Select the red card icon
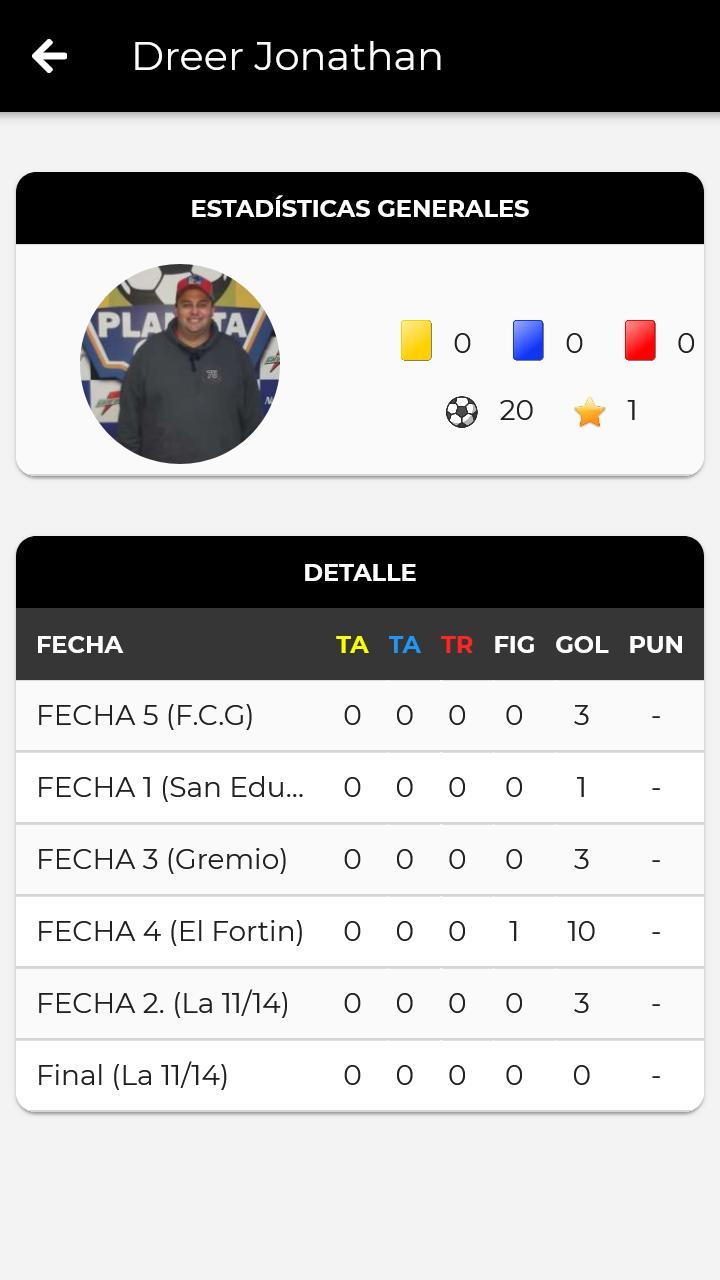Screen dimensions: 720x1280 (641, 341)
